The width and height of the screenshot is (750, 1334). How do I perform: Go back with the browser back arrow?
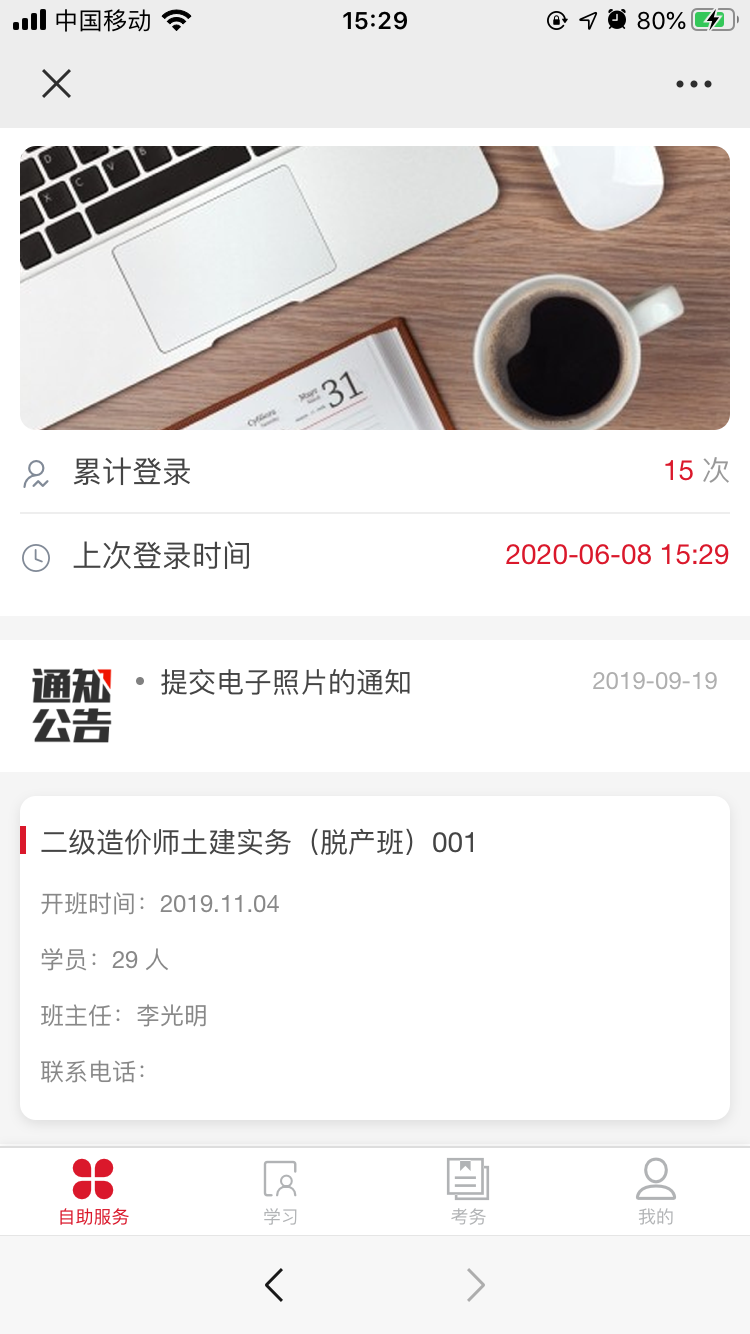(274, 1285)
